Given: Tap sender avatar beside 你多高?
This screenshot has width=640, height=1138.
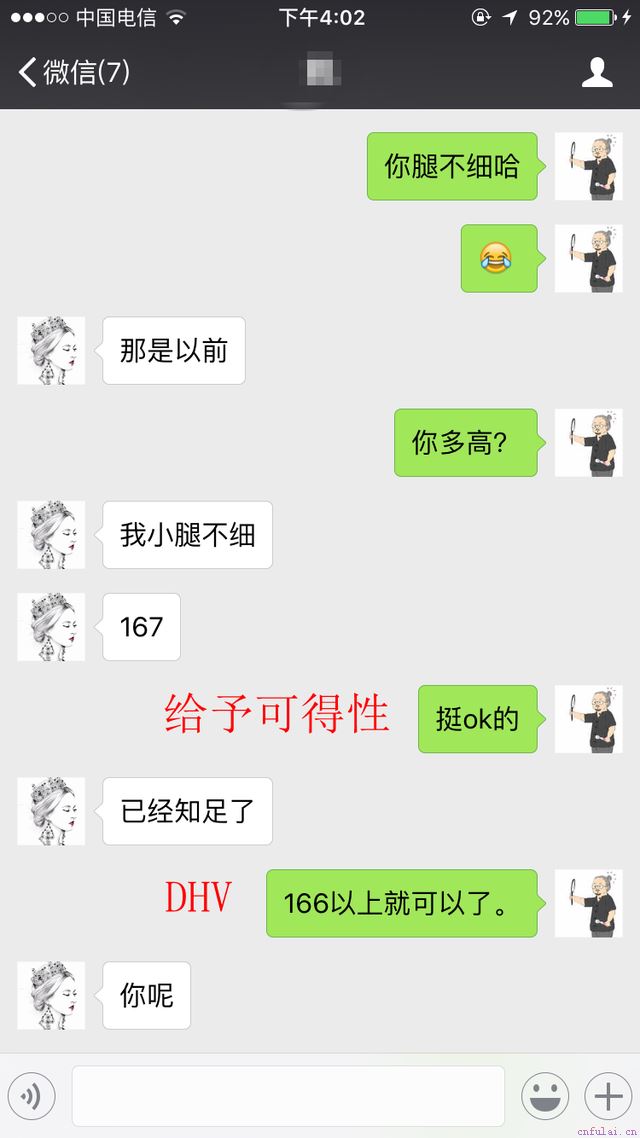Looking at the screenshot, I should [588, 442].
